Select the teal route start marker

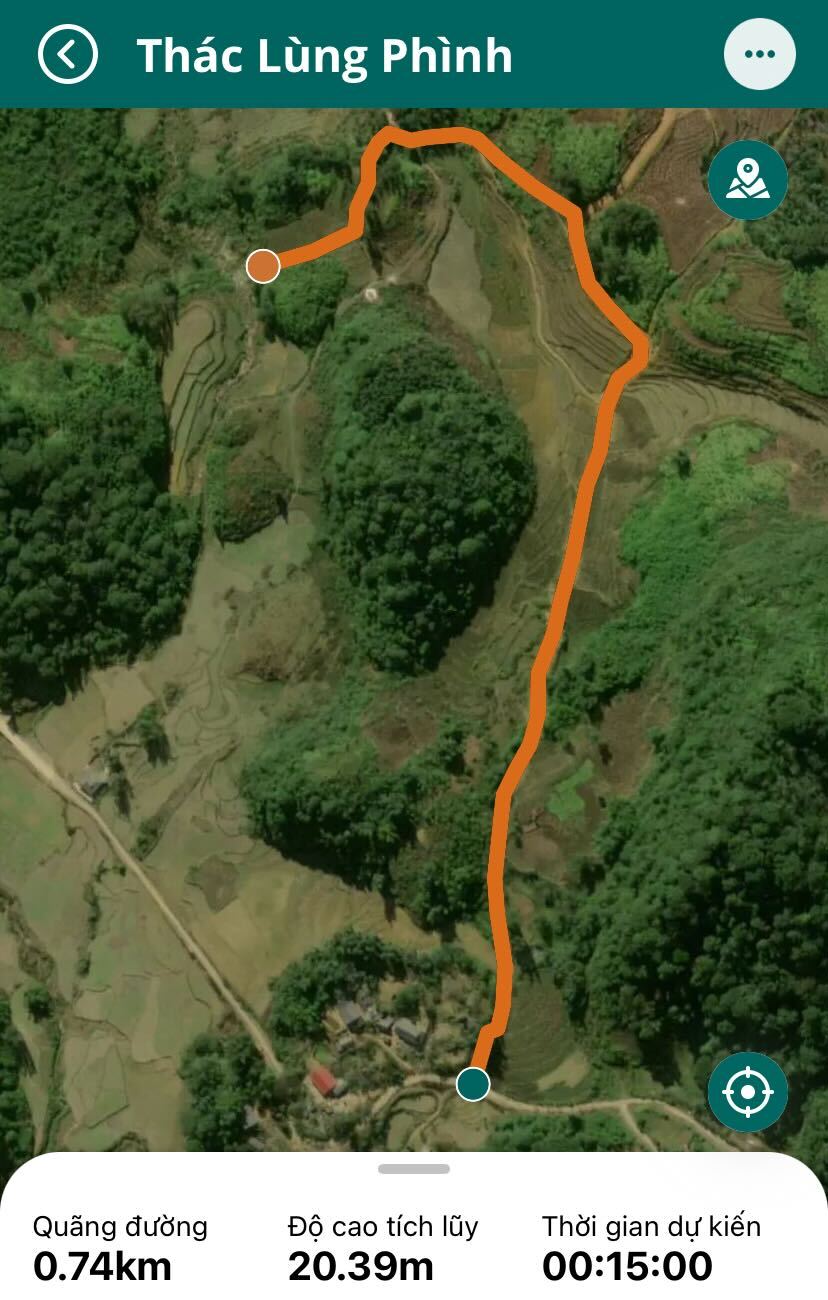pyautogui.click(x=473, y=1083)
